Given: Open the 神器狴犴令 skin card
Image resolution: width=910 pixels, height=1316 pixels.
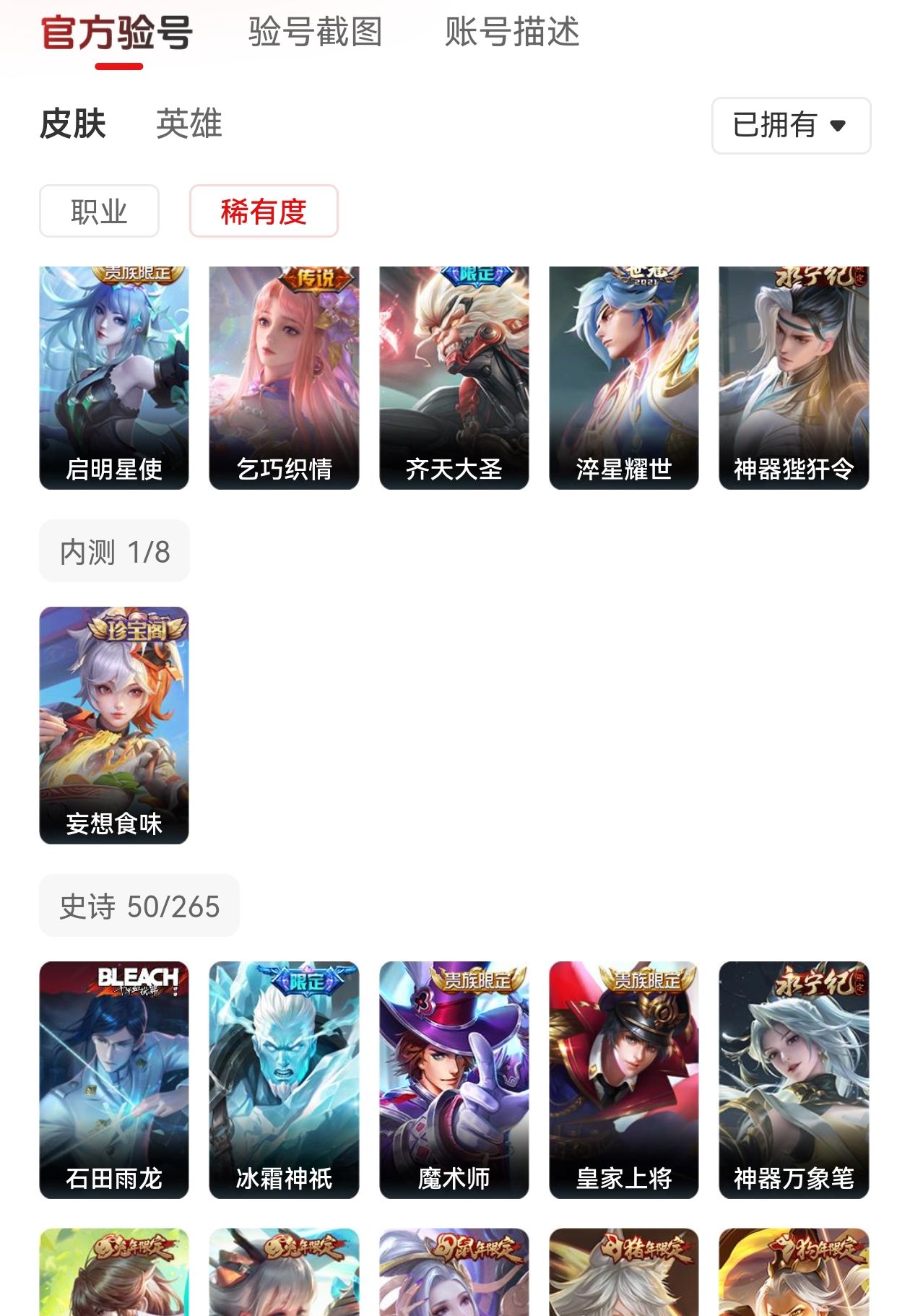Looking at the screenshot, I should point(794,378).
